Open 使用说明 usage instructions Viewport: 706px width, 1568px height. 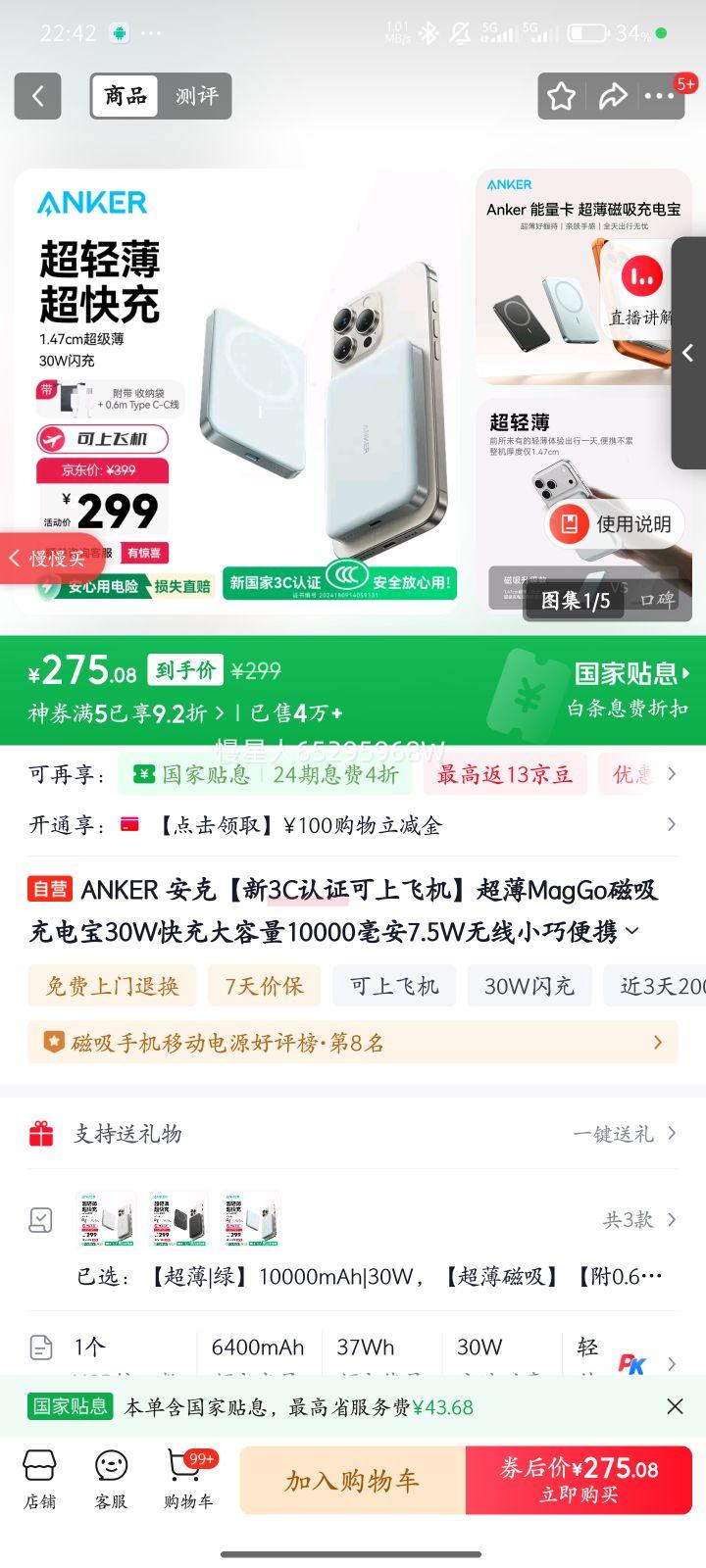(x=618, y=524)
